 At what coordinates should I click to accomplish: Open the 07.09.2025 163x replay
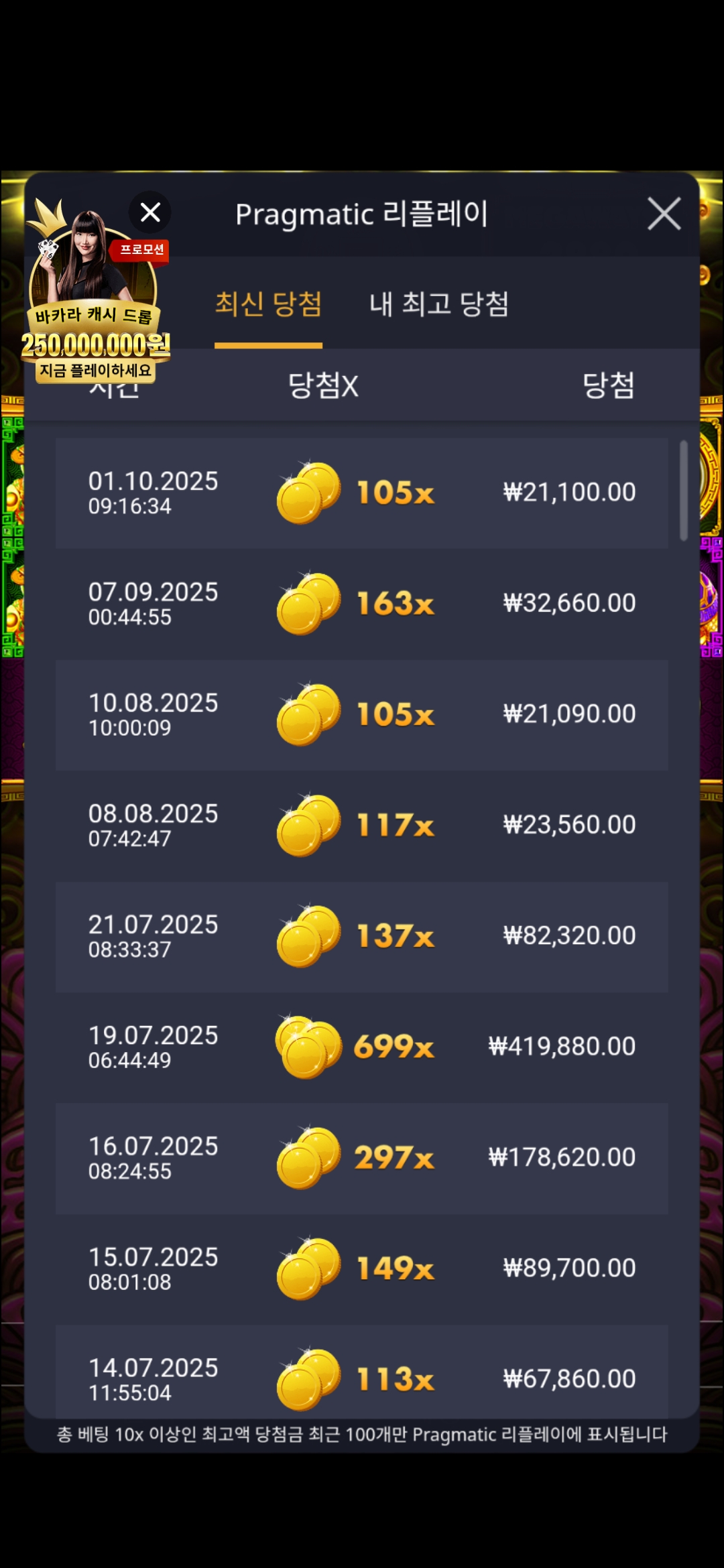click(x=362, y=604)
